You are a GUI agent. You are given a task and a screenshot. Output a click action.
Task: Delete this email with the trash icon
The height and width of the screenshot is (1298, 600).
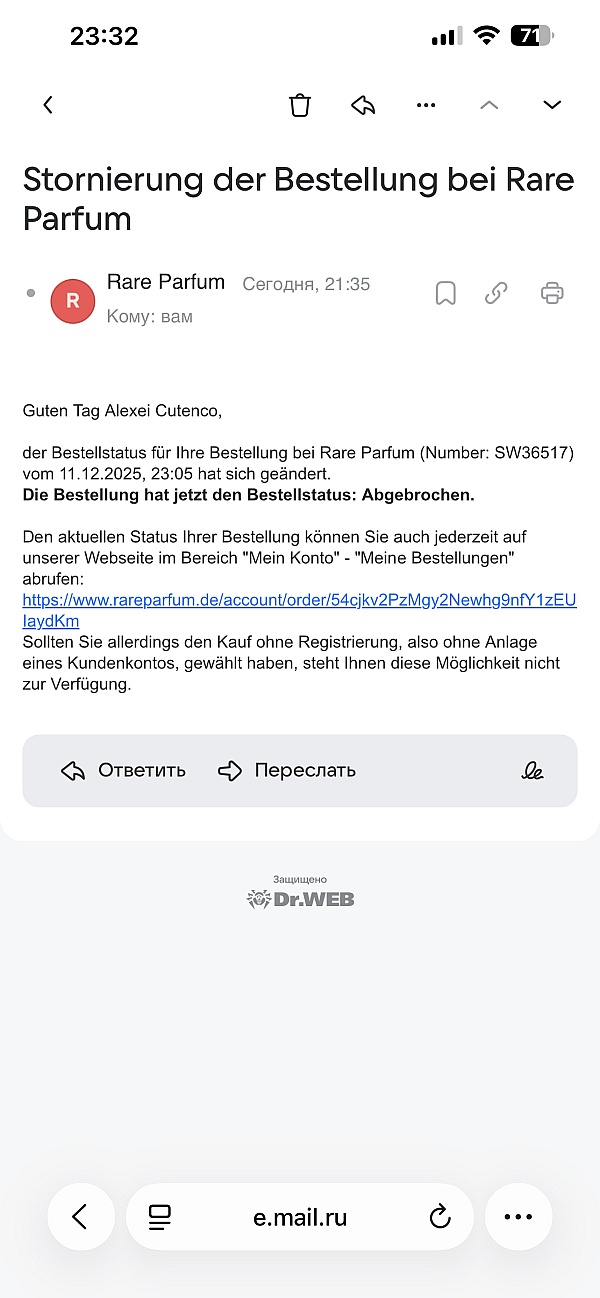click(x=300, y=105)
